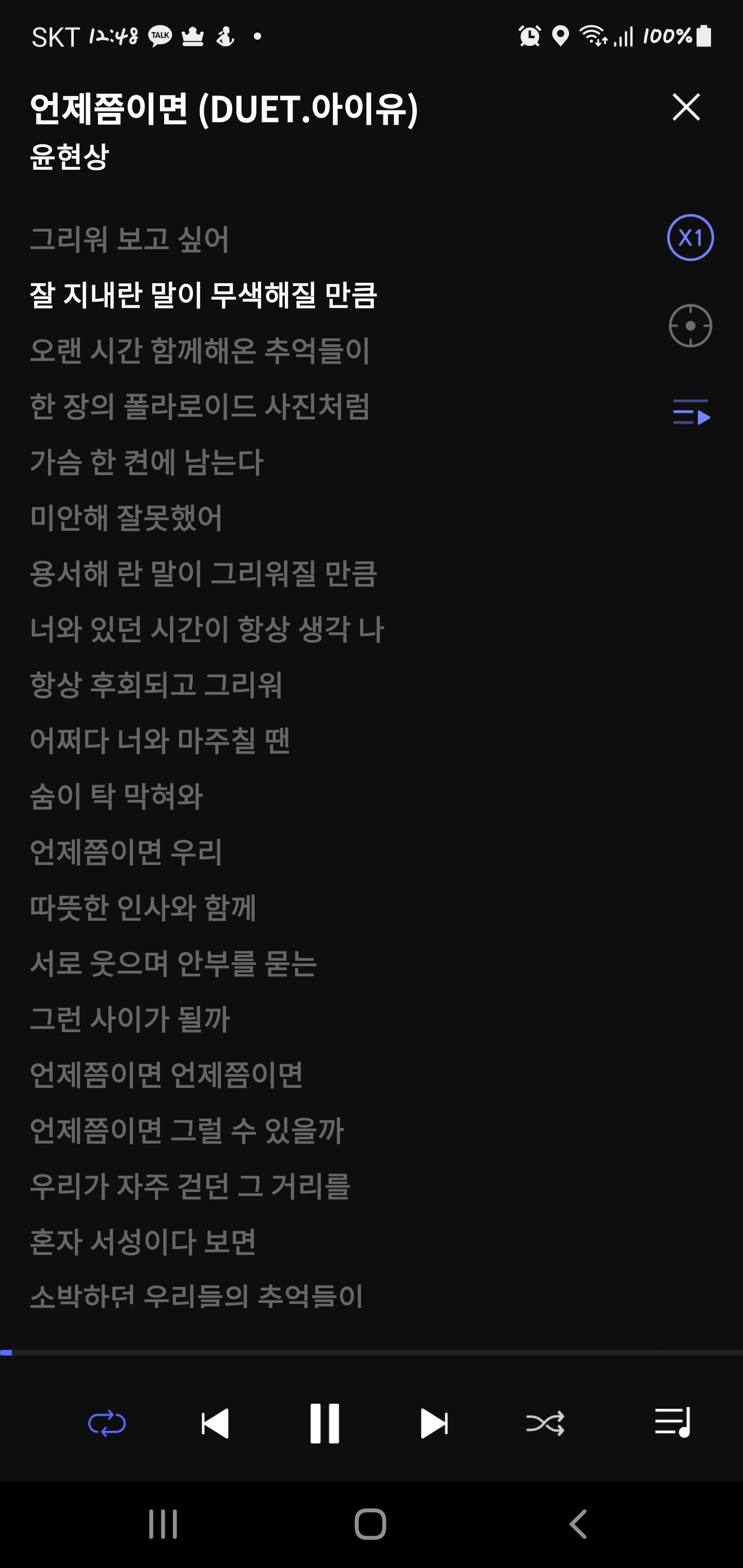
Task: Open the playlist queue
Action: [672, 1423]
